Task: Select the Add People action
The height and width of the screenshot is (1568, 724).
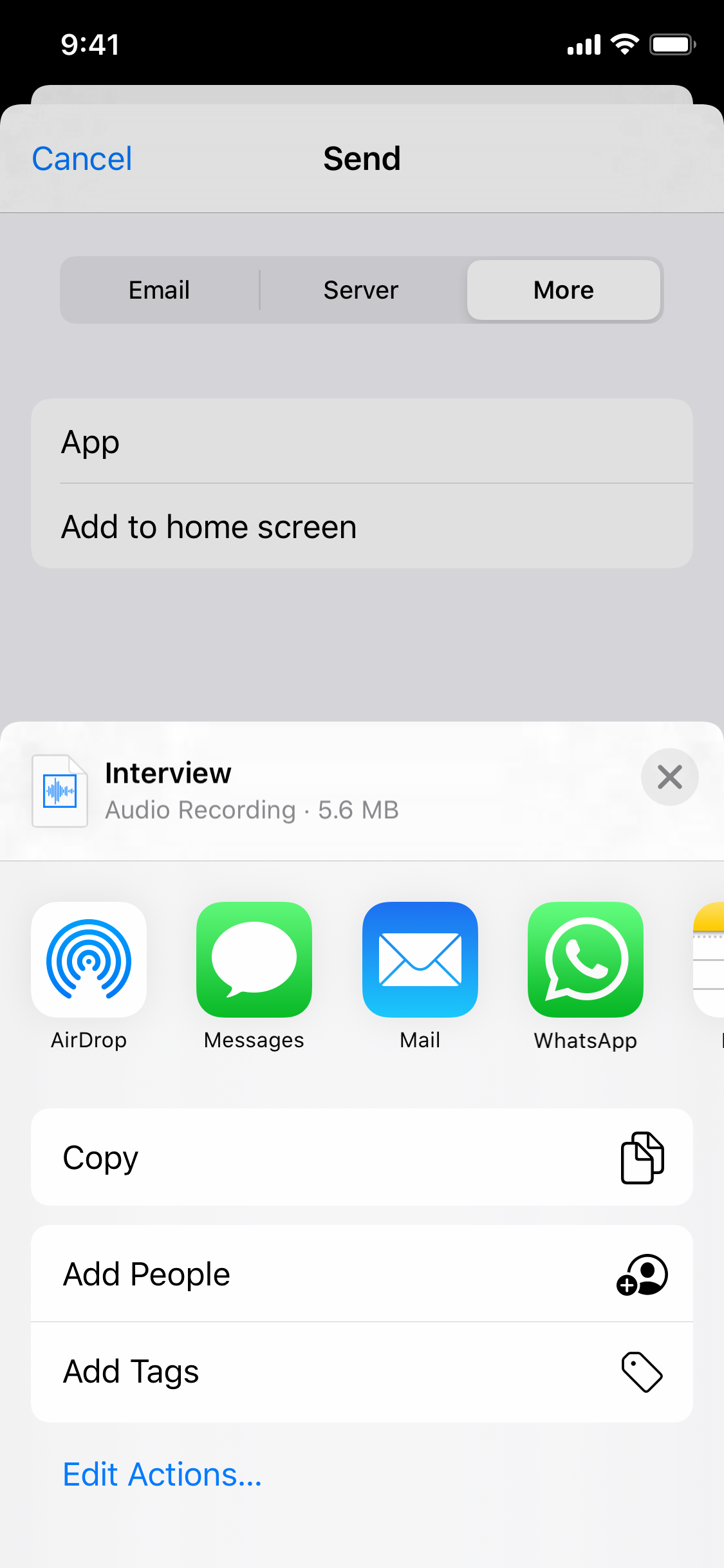Action: pos(362,1274)
